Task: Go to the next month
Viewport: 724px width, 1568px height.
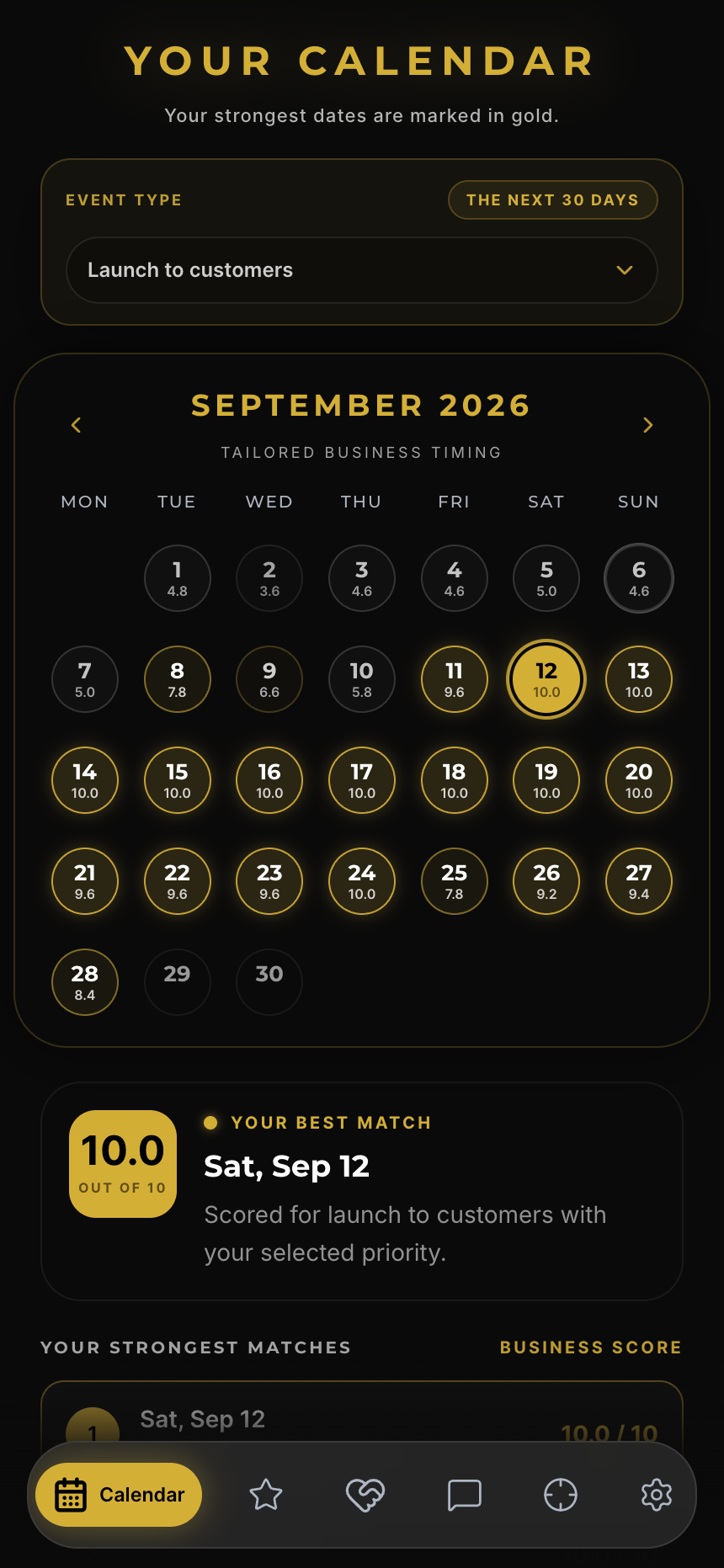Action: pos(647,425)
